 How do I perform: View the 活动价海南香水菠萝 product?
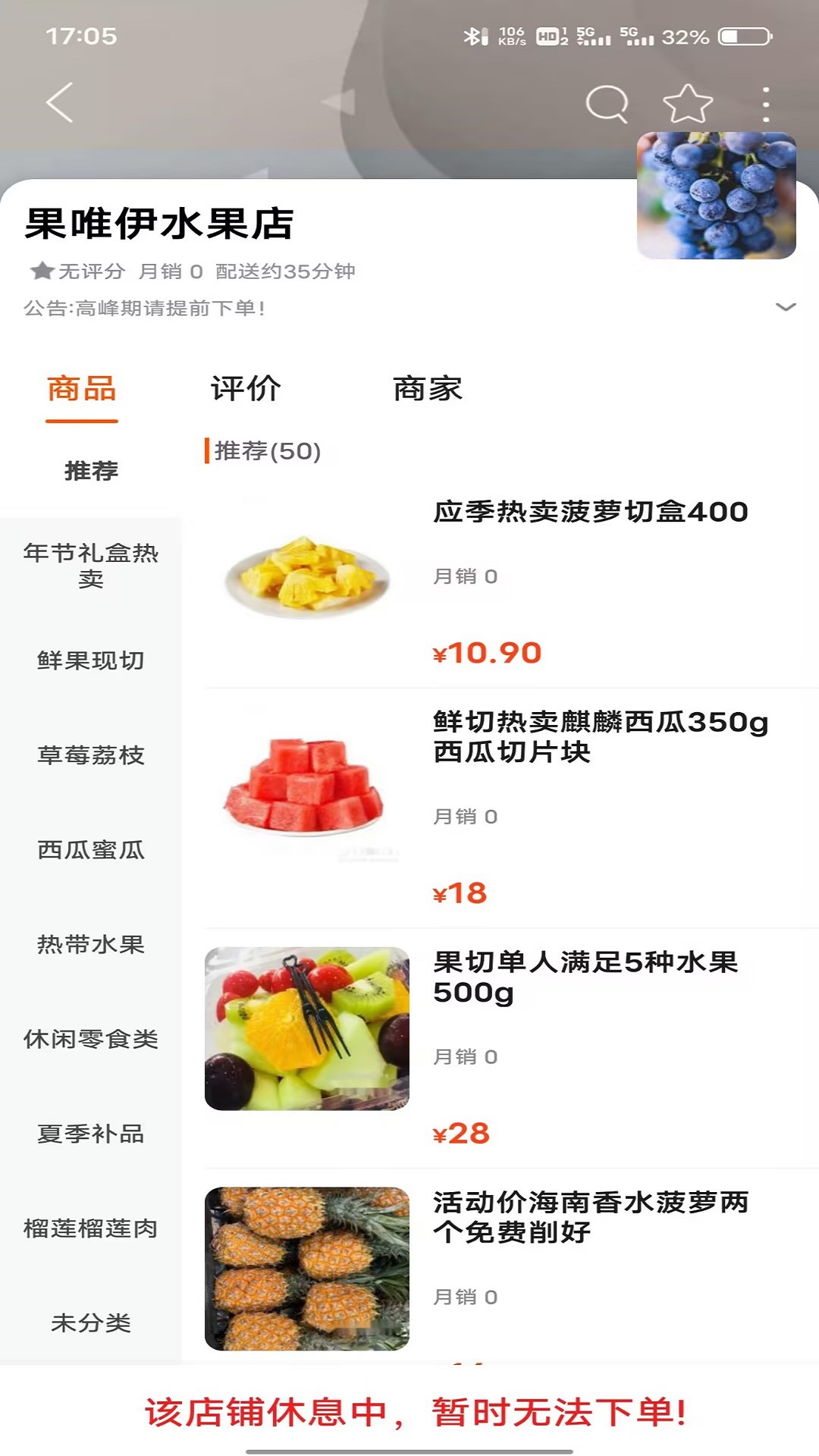point(590,1217)
